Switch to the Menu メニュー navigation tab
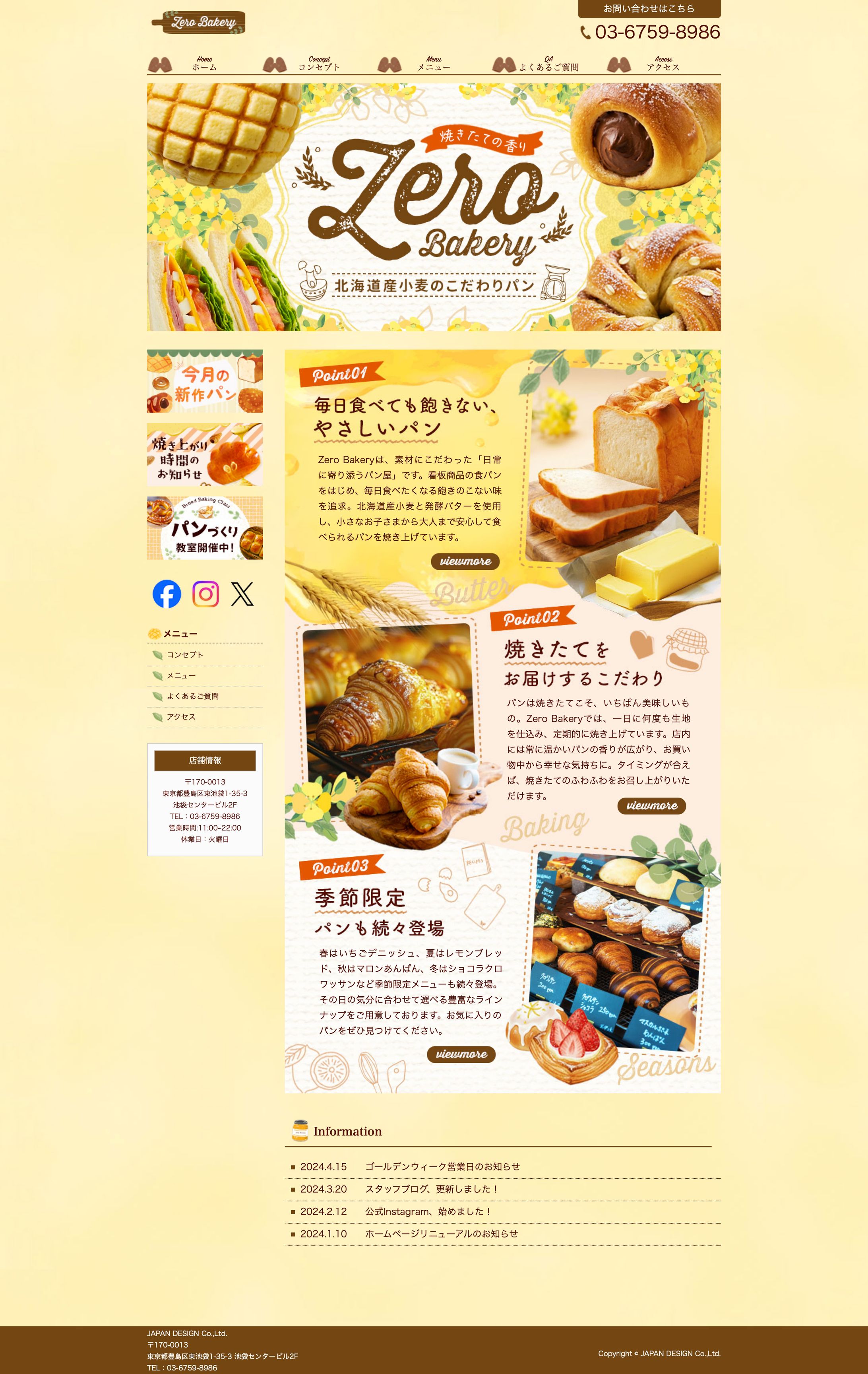This screenshot has height=1374, width=868. [434, 64]
